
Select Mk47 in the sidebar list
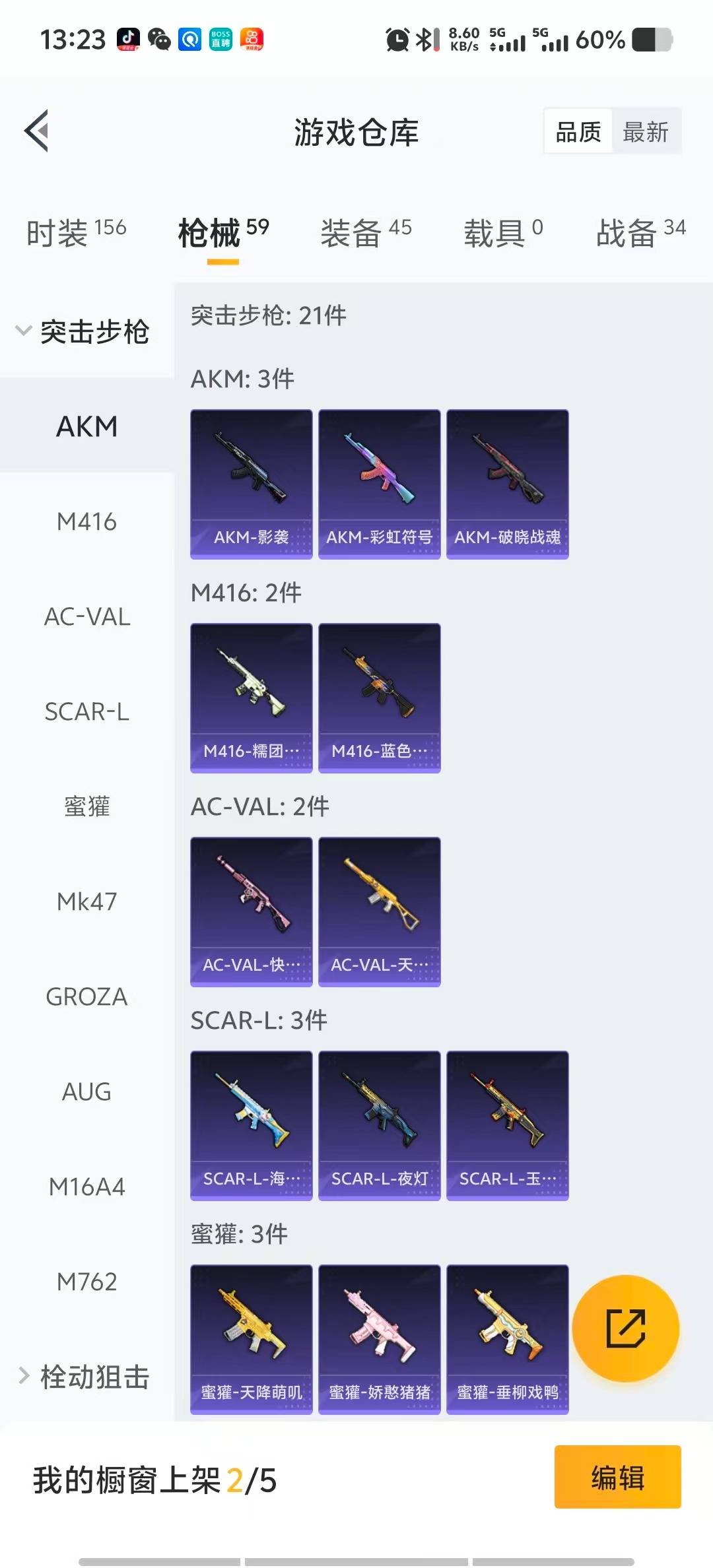tap(86, 901)
